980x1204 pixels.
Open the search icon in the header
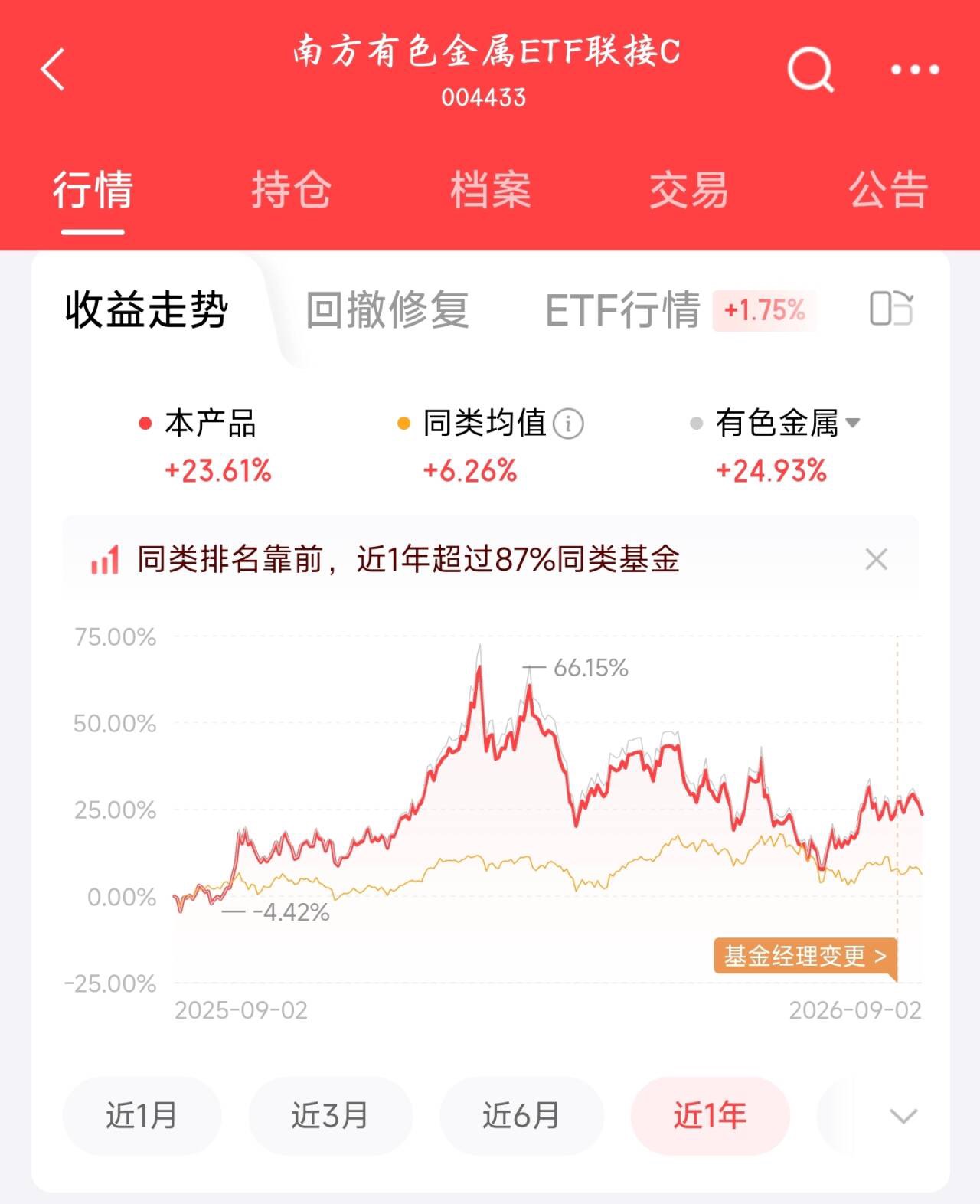811,70
